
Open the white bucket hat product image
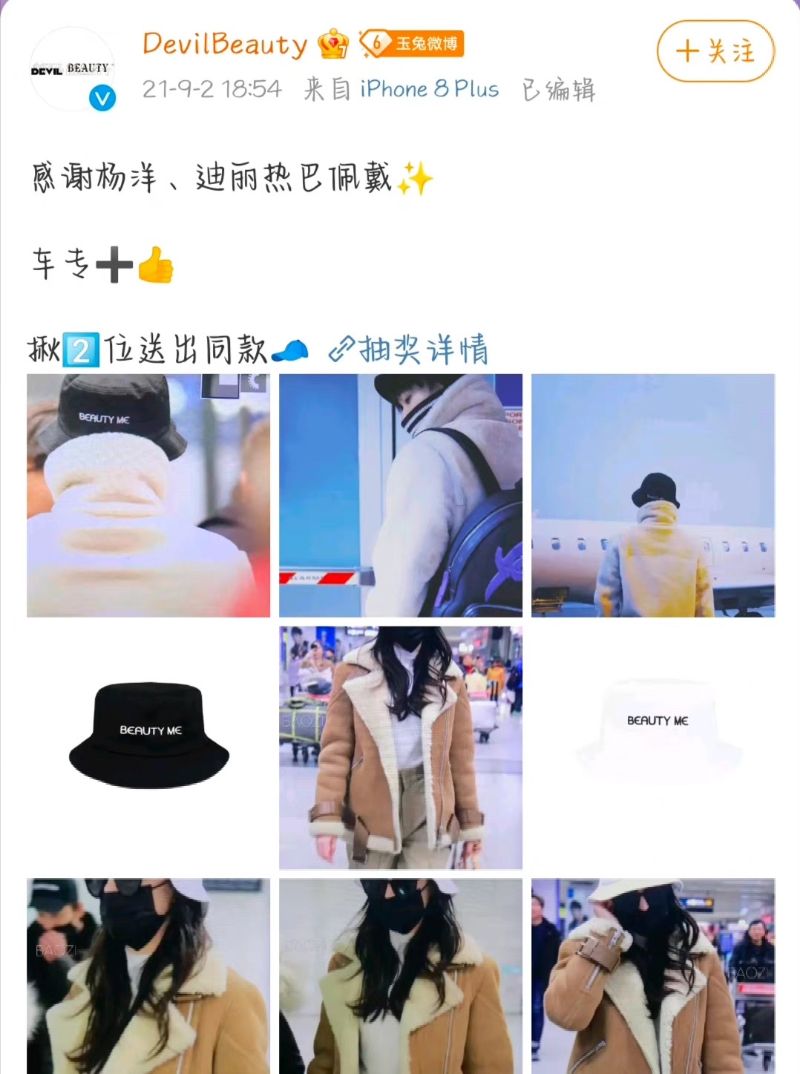tap(652, 747)
